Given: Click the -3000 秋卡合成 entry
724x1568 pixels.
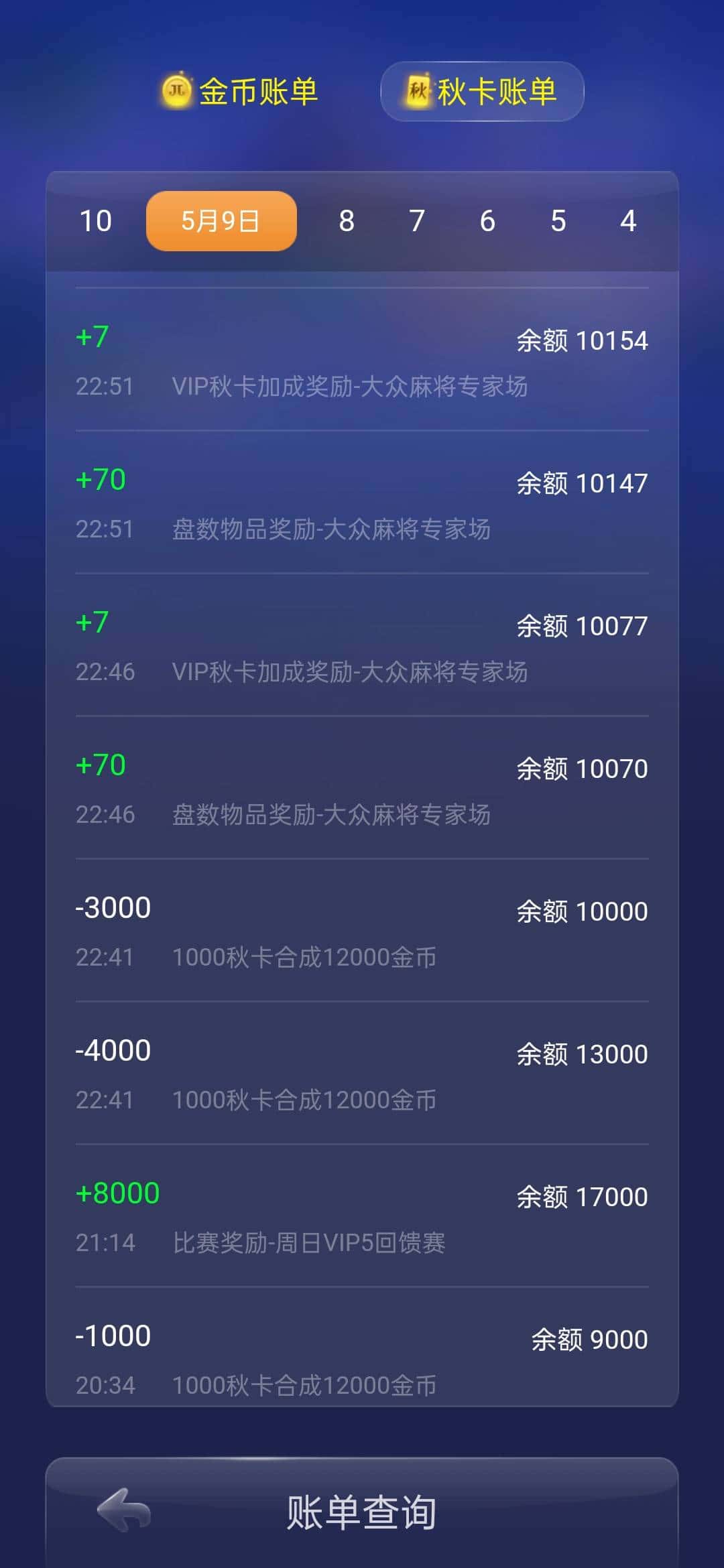Looking at the screenshot, I should 362,931.
